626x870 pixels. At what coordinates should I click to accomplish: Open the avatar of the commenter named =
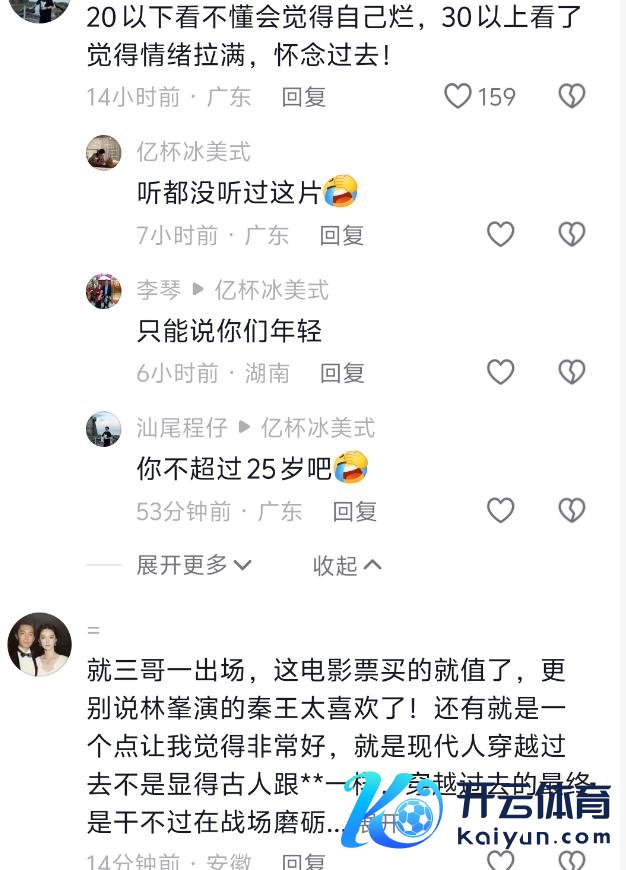point(40,645)
